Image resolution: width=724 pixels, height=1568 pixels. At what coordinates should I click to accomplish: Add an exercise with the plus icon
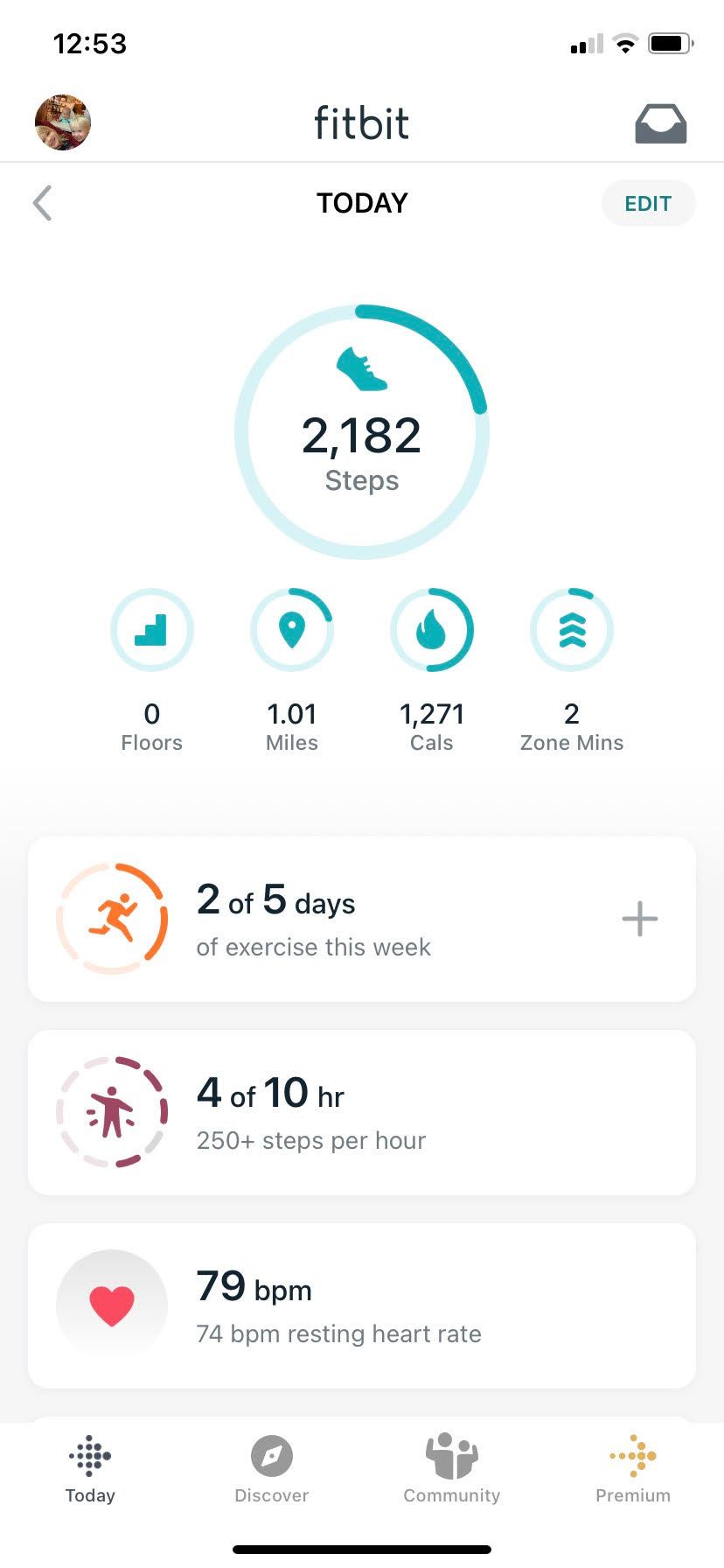[639, 919]
